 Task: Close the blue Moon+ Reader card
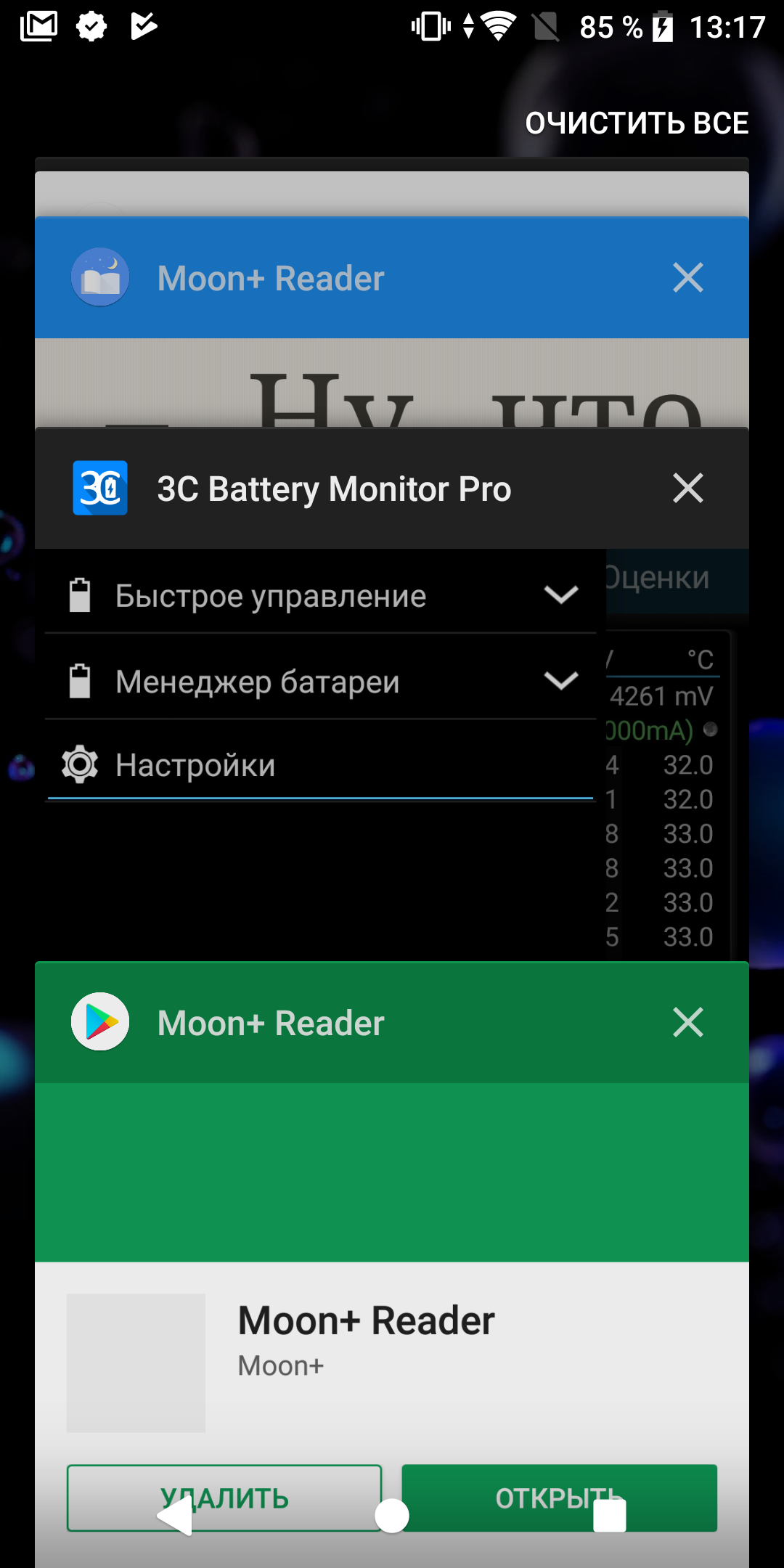tap(687, 277)
